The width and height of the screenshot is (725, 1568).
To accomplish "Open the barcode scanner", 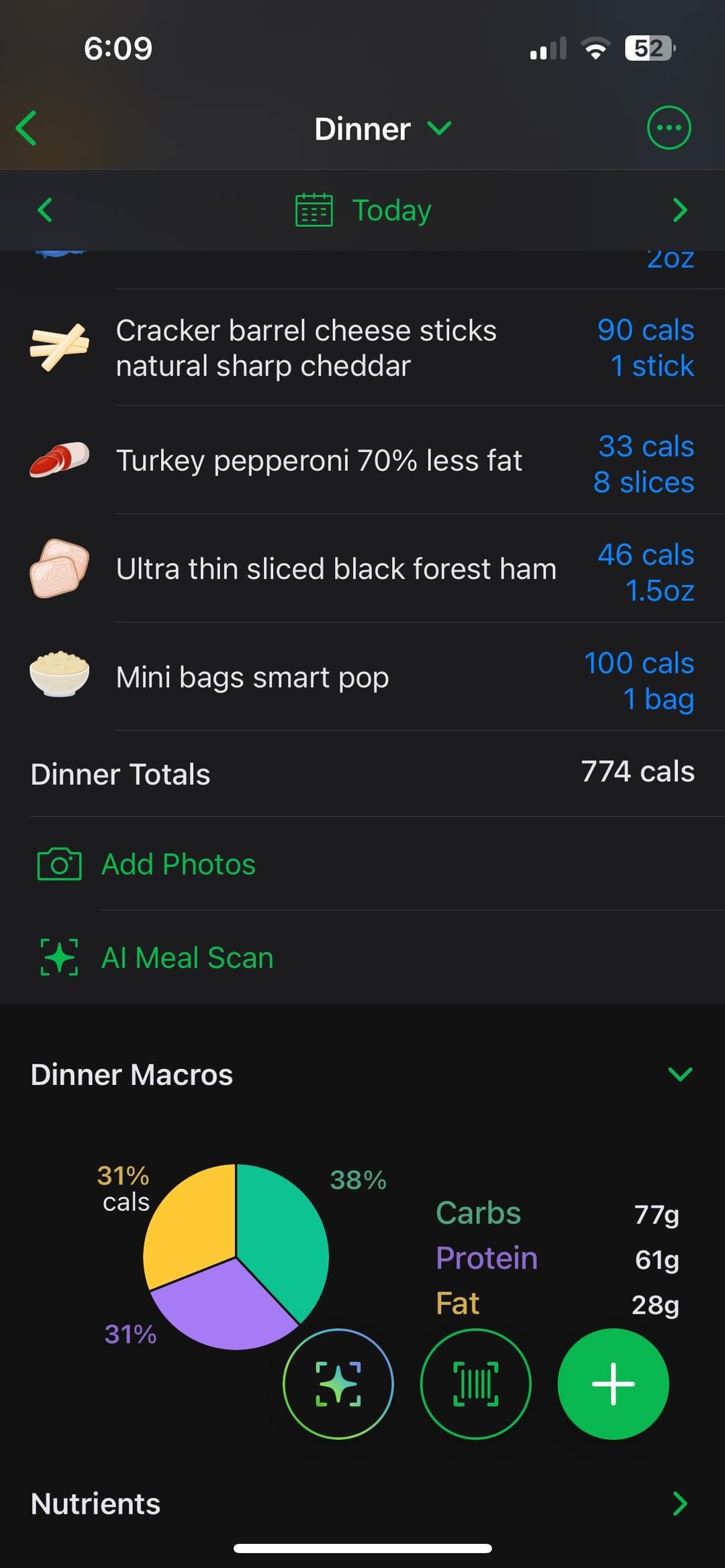I will tap(475, 1383).
